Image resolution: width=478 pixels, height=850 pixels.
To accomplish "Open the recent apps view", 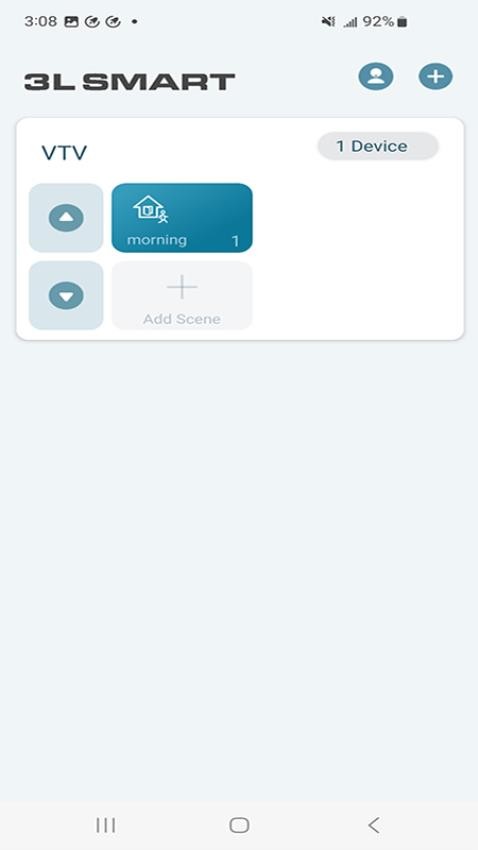I will click(x=106, y=825).
